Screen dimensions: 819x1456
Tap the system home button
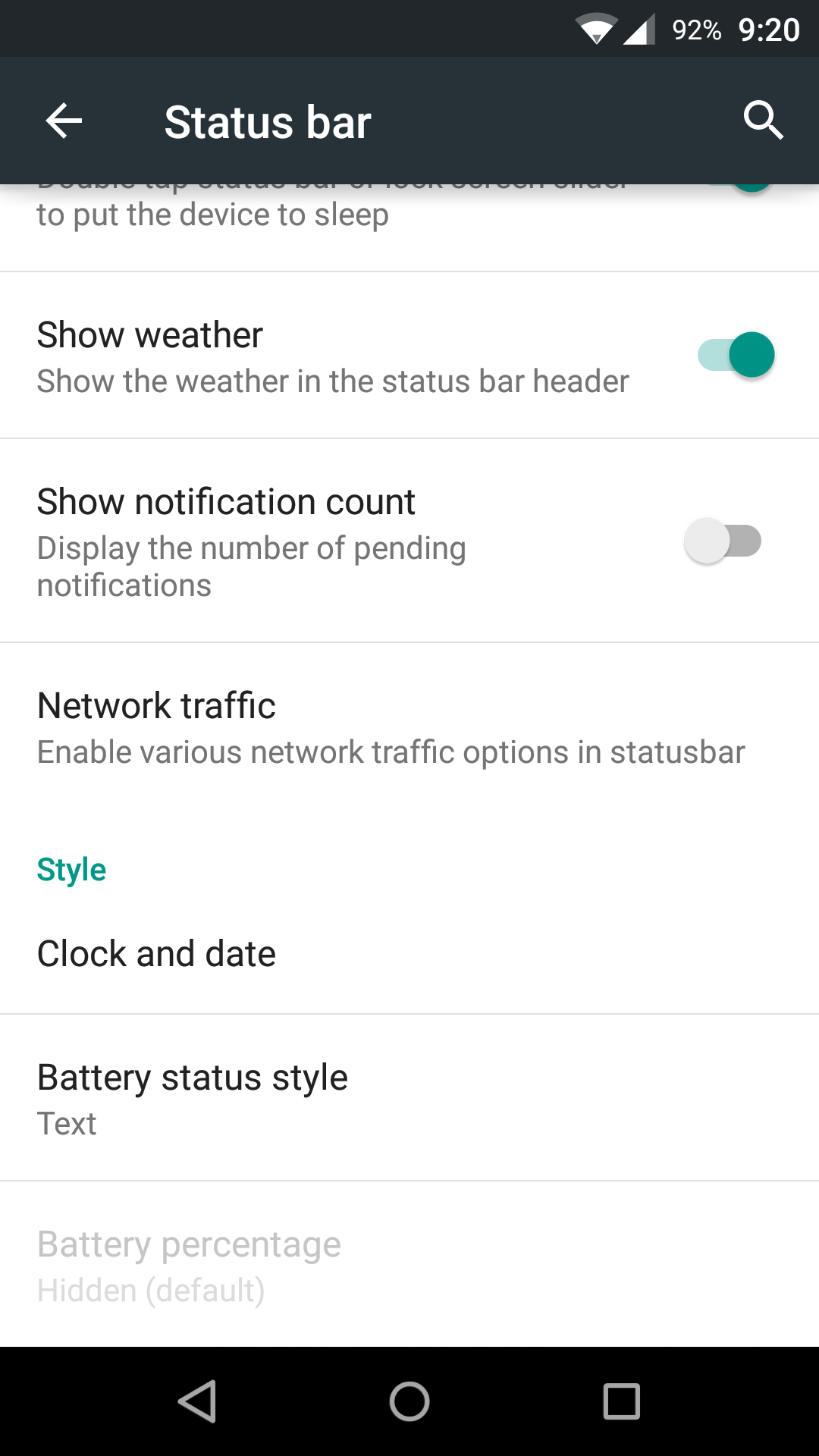pyautogui.click(x=409, y=1401)
